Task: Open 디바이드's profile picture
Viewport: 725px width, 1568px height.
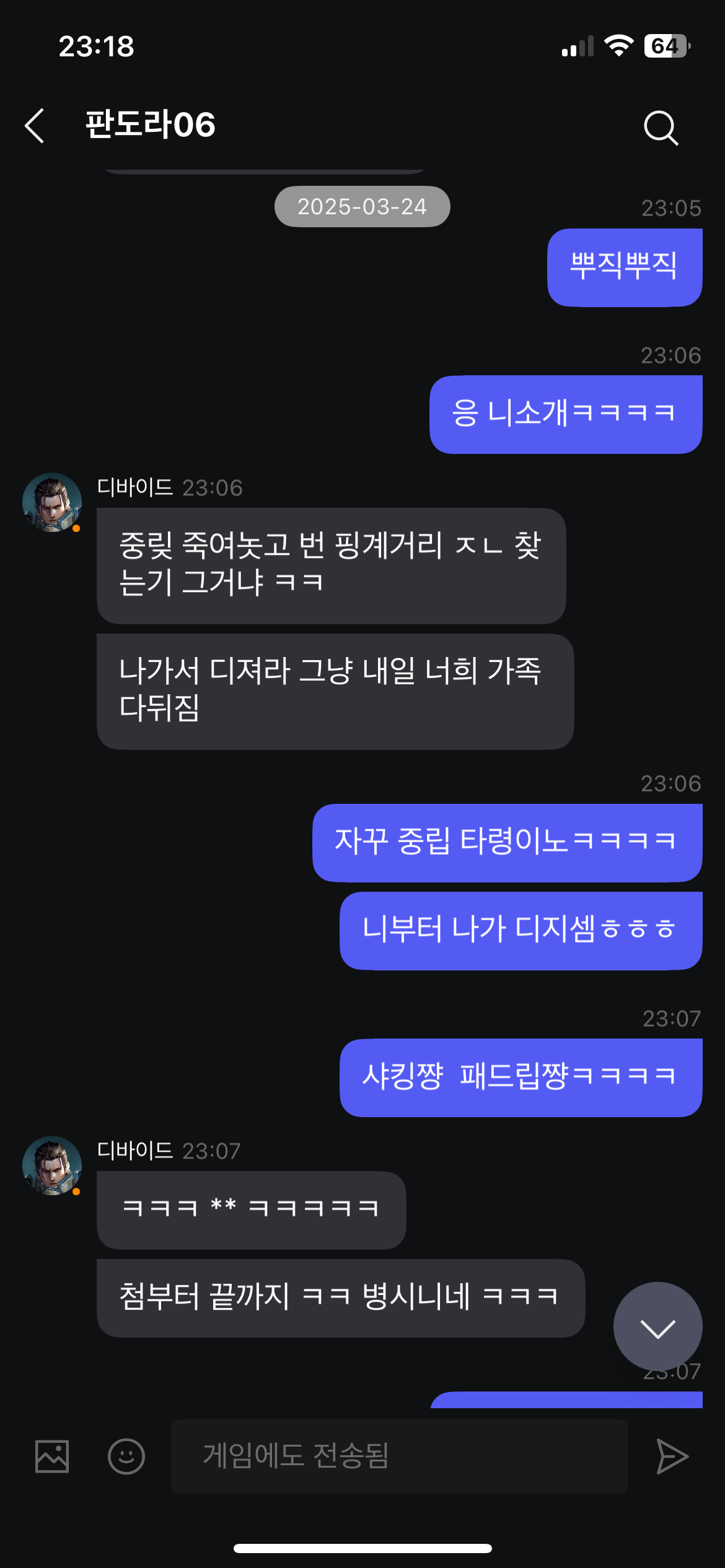Action: tap(53, 503)
